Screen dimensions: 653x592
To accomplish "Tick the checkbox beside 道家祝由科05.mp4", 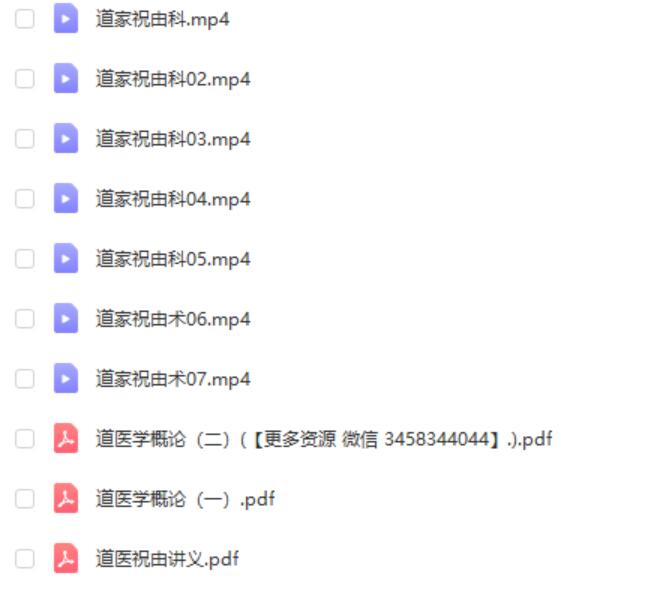I will pos(25,259).
